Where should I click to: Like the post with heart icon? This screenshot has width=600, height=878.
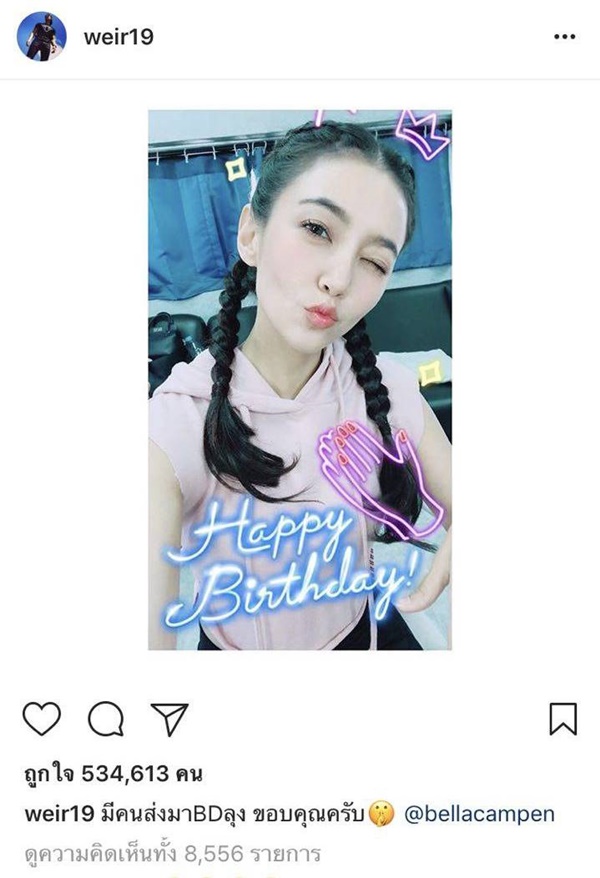41,718
